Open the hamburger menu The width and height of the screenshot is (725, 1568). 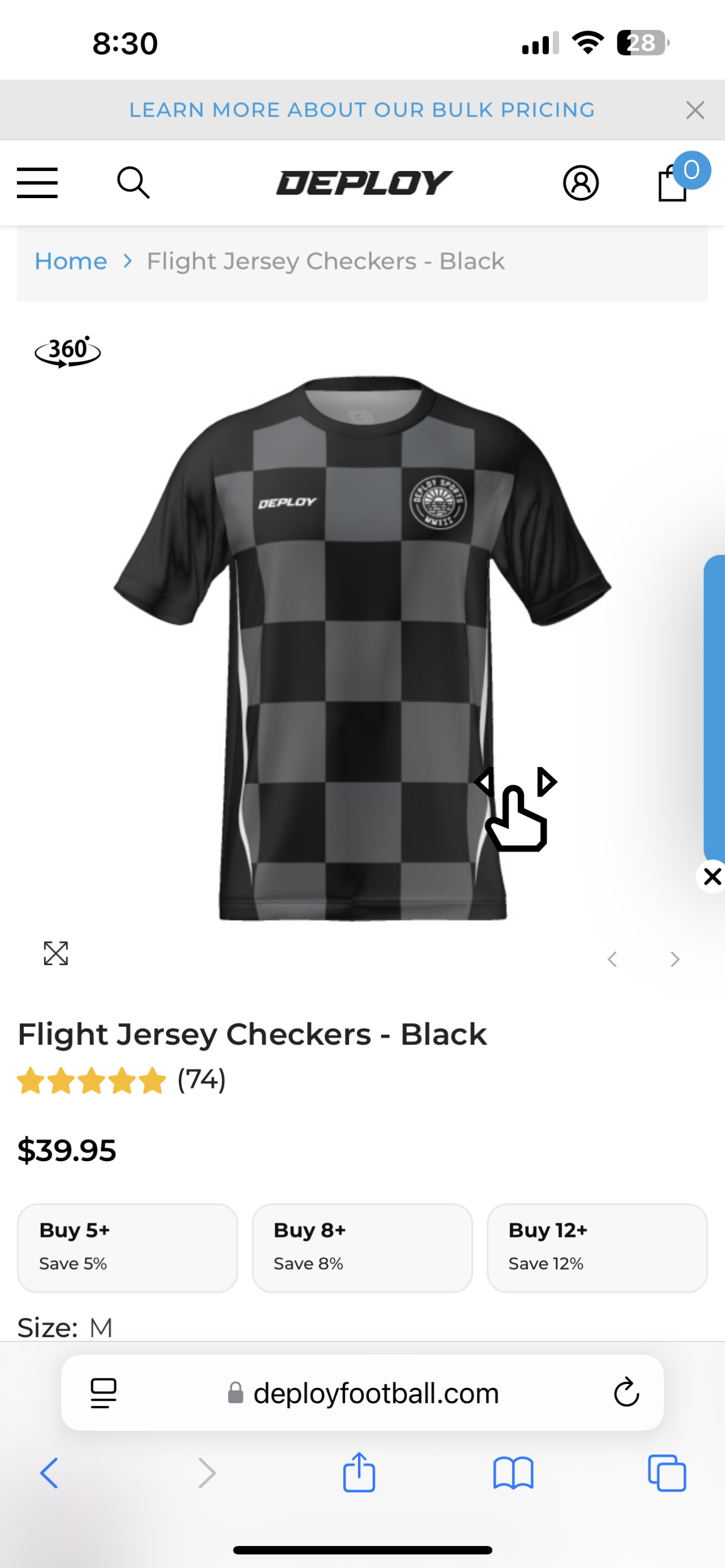(37, 183)
